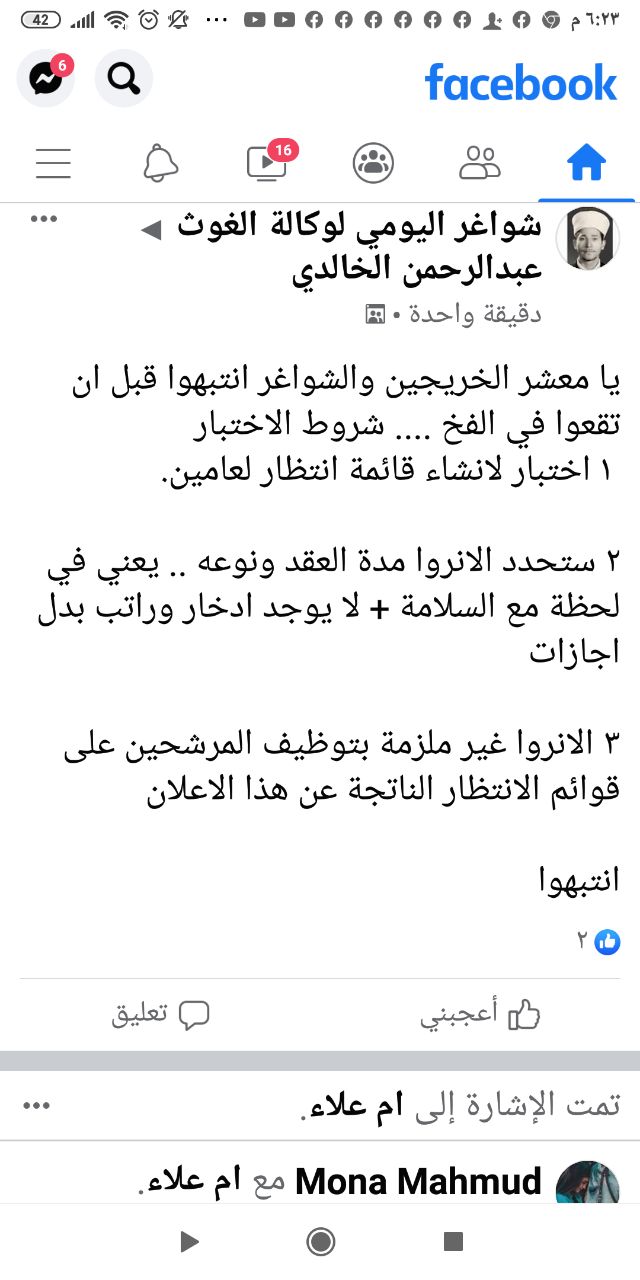640x1280 pixels.
Task: Open Mona Mahmud's profile
Action: (418, 1182)
